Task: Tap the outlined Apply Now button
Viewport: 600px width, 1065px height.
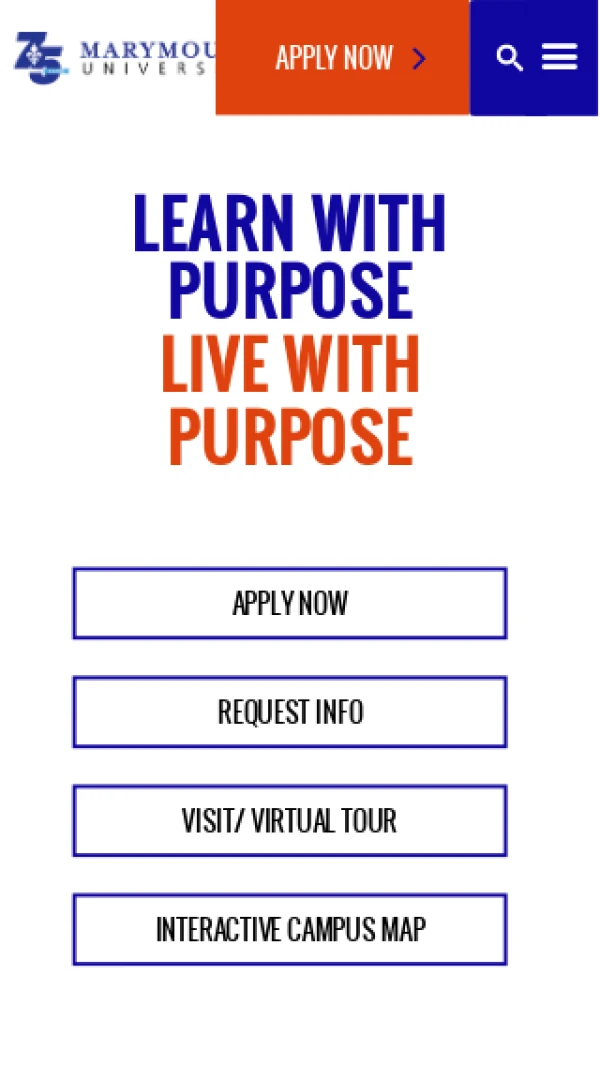Action: 290,603
